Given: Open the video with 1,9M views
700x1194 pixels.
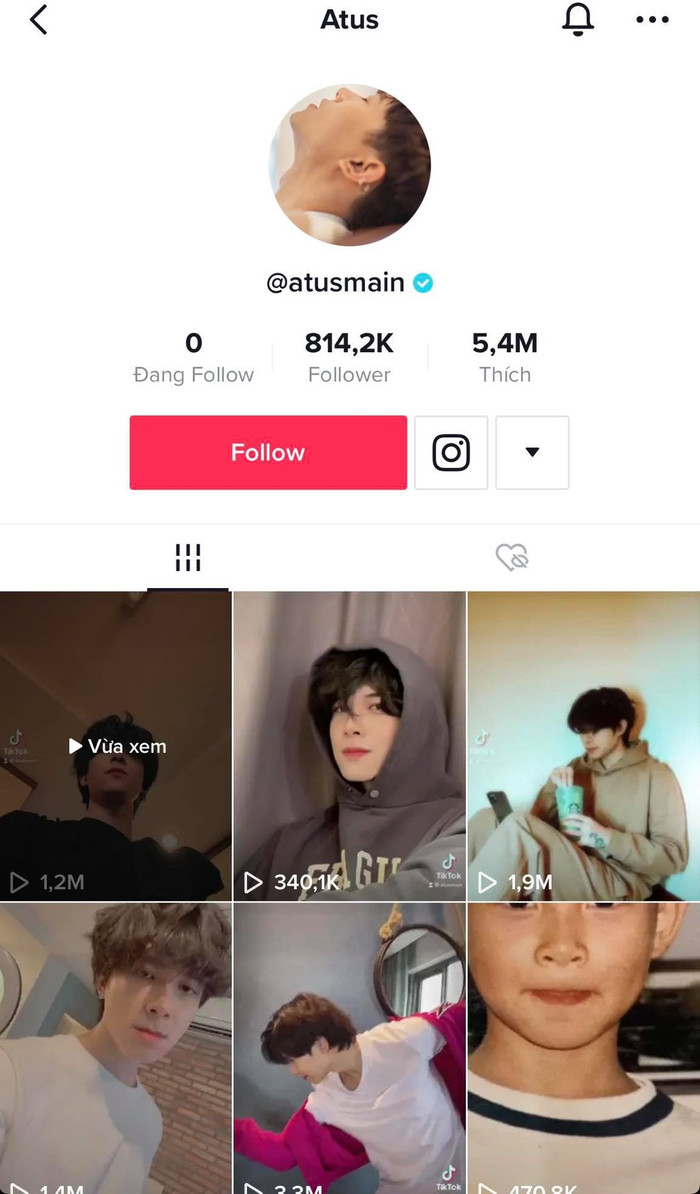Looking at the screenshot, I should coord(583,746).
